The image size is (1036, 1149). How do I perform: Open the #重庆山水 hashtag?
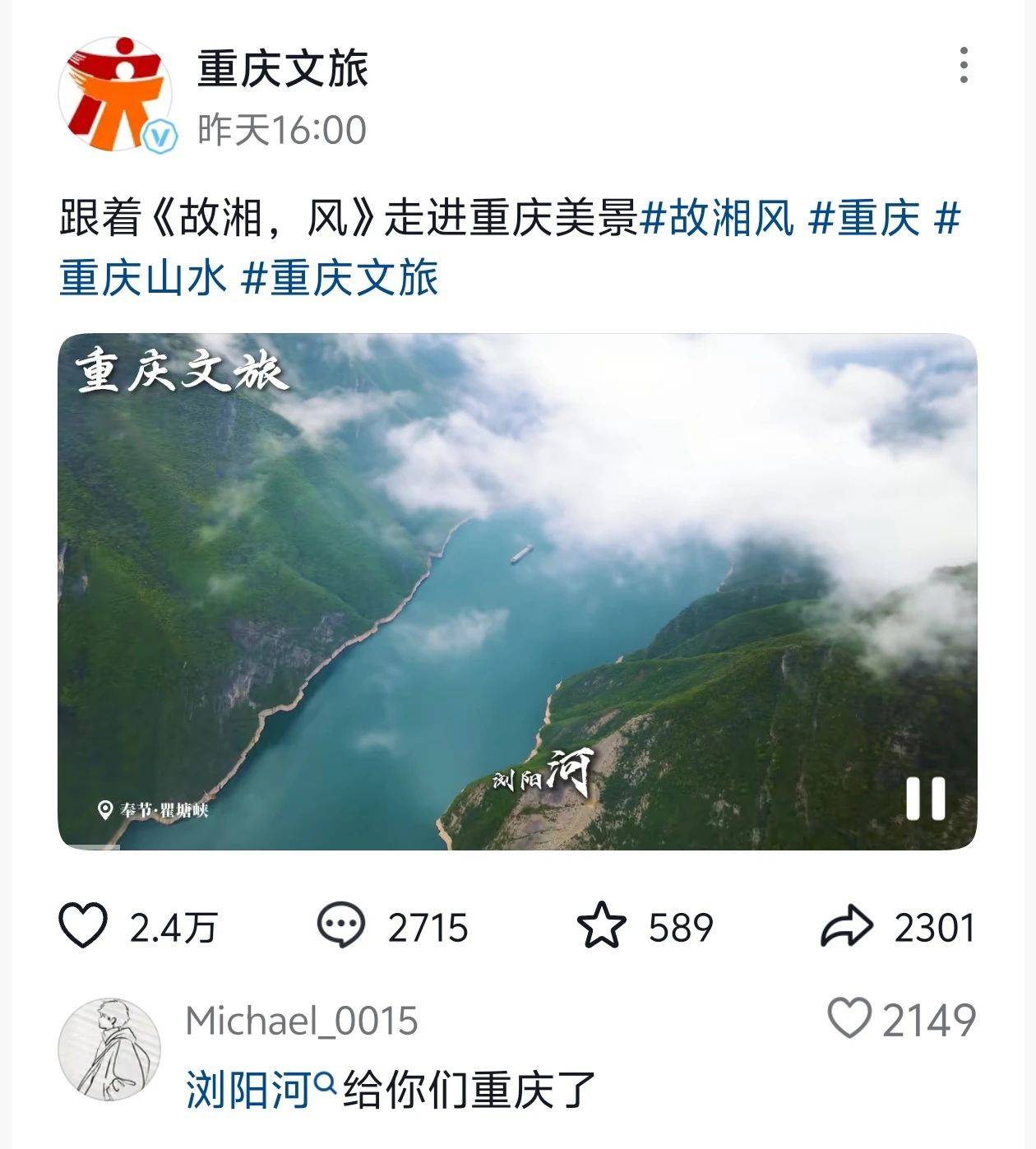pos(143,277)
